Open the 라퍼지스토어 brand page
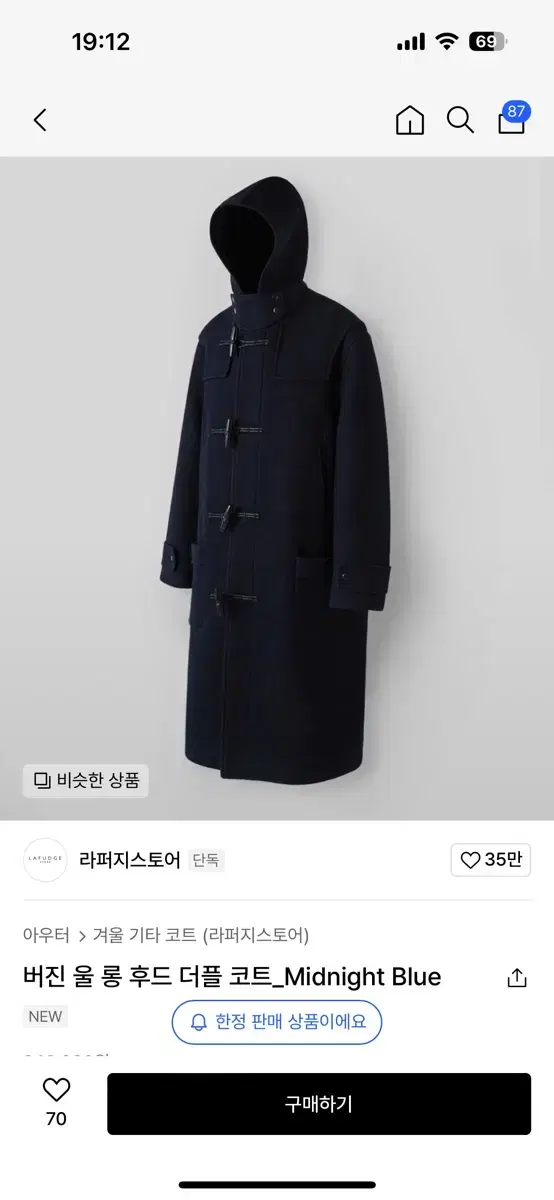The image size is (554, 1200). [129, 860]
